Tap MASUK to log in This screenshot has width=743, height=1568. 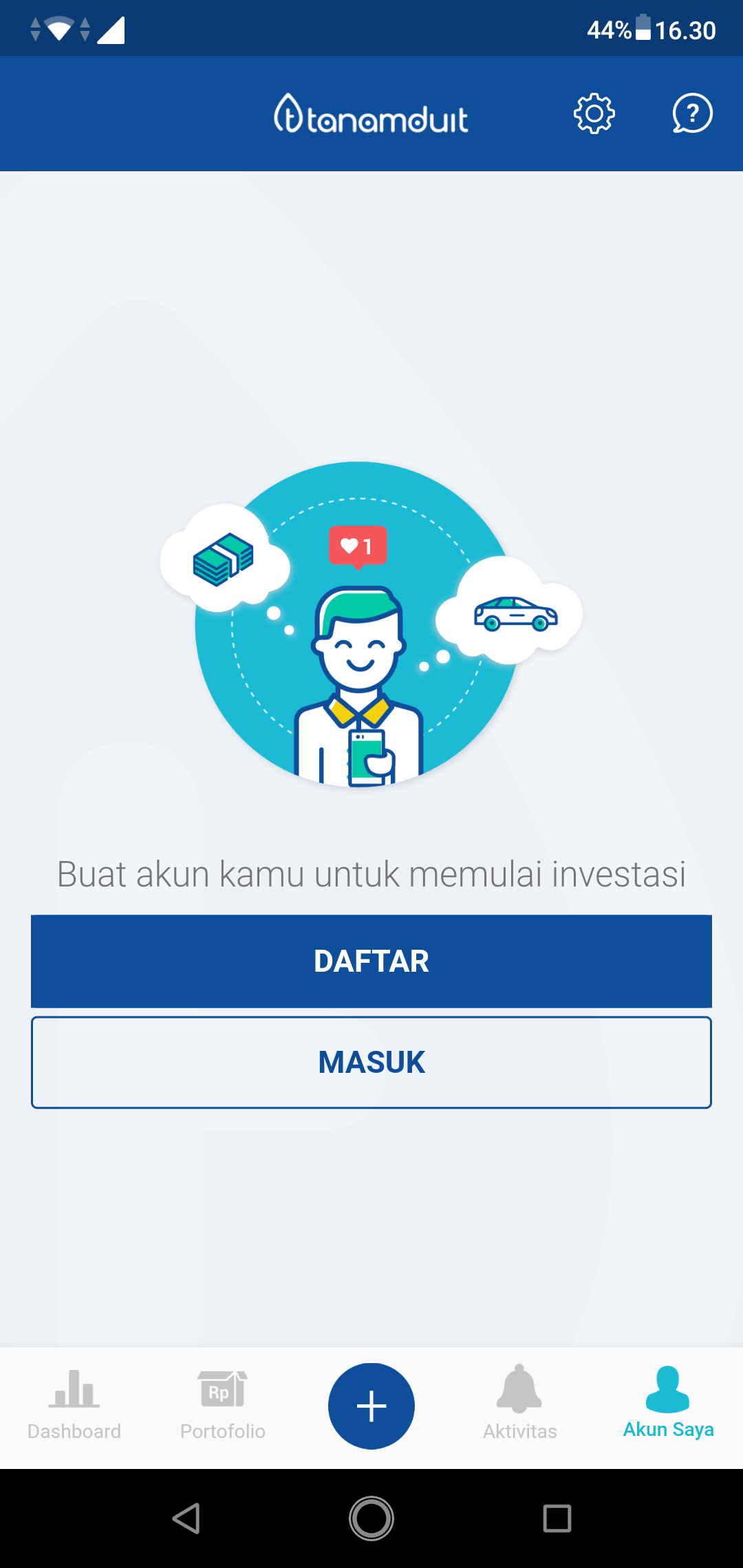371,1062
